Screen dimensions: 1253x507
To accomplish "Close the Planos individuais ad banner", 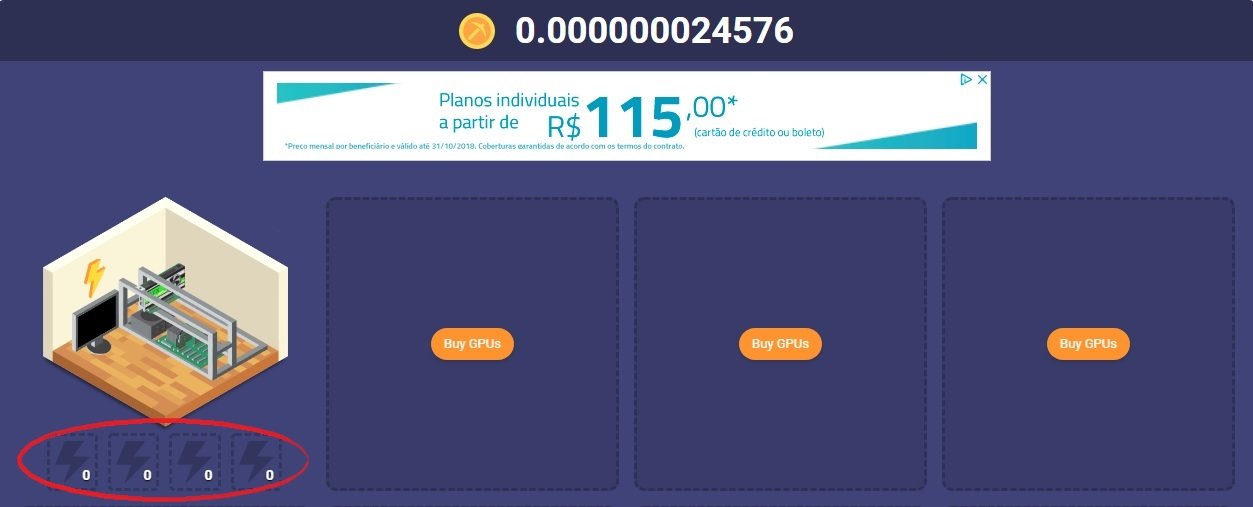I will point(982,80).
